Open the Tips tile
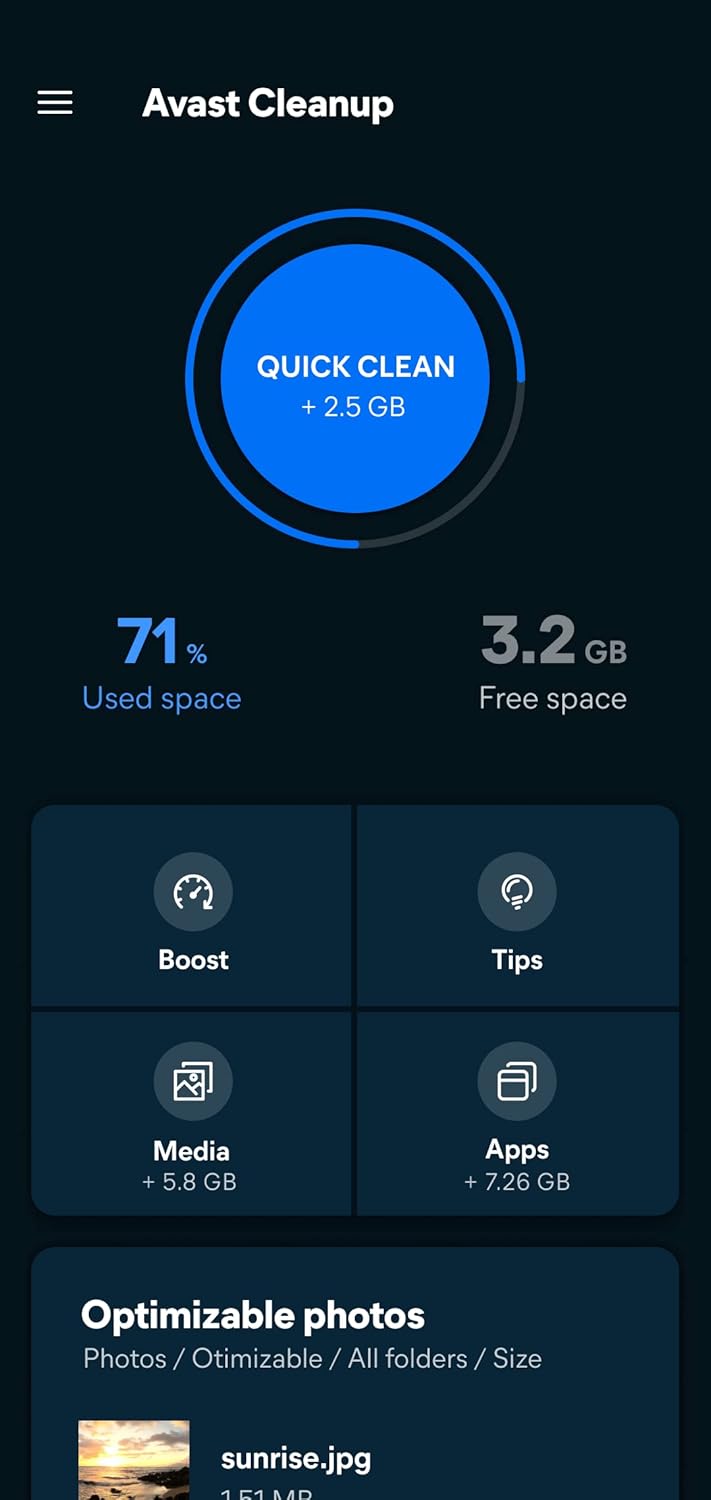711x1500 pixels. click(518, 906)
